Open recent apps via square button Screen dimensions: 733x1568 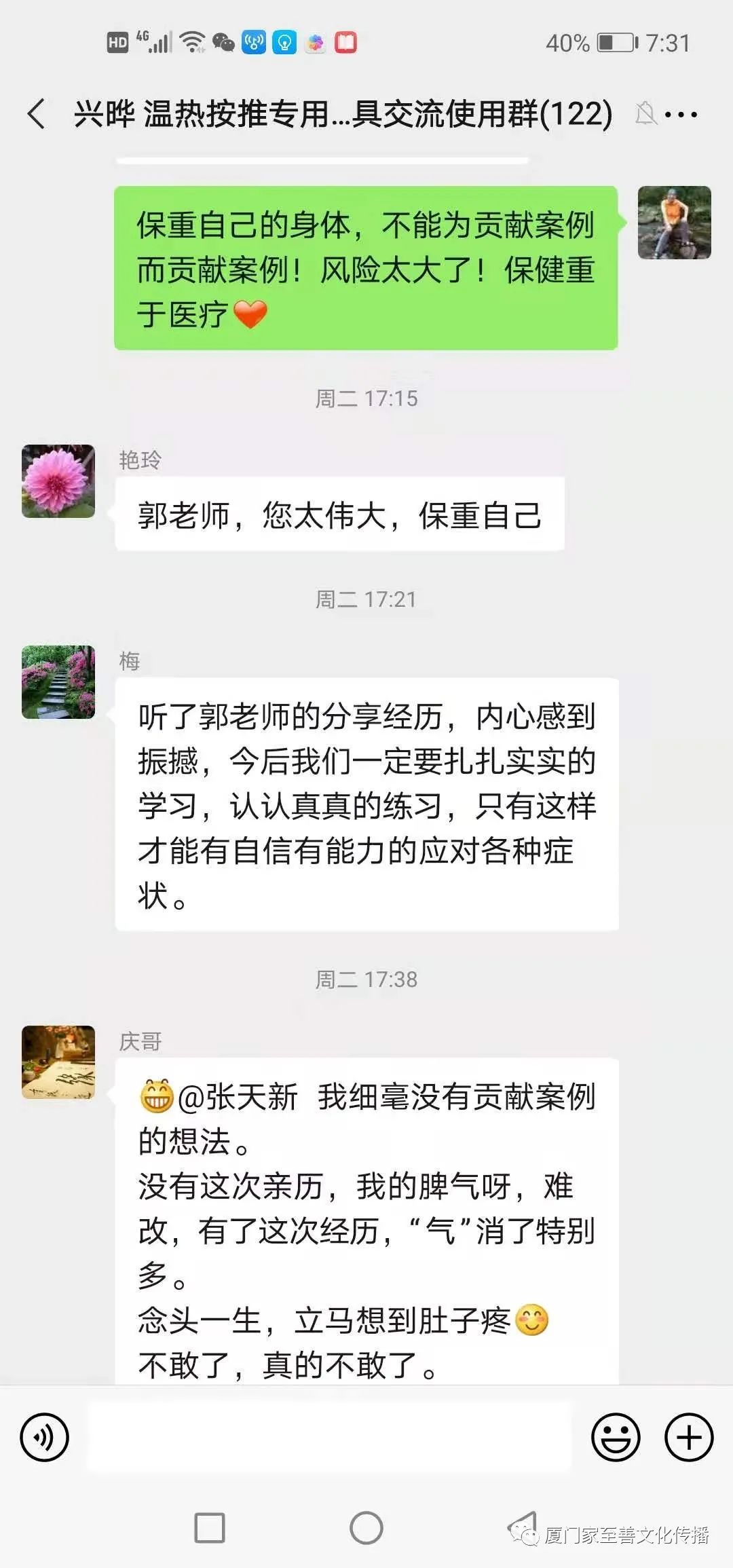pyautogui.click(x=210, y=1528)
